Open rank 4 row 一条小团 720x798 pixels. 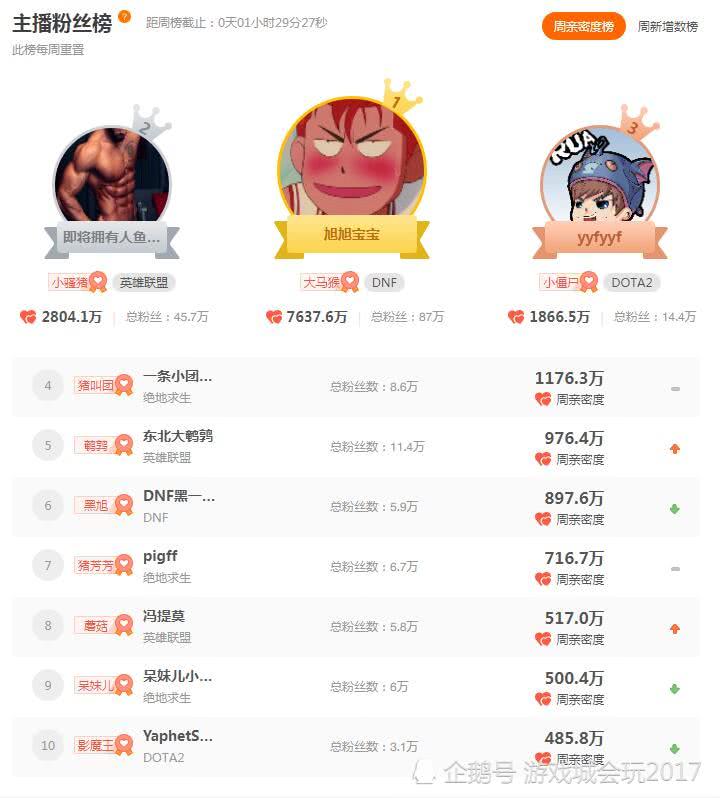(178, 377)
